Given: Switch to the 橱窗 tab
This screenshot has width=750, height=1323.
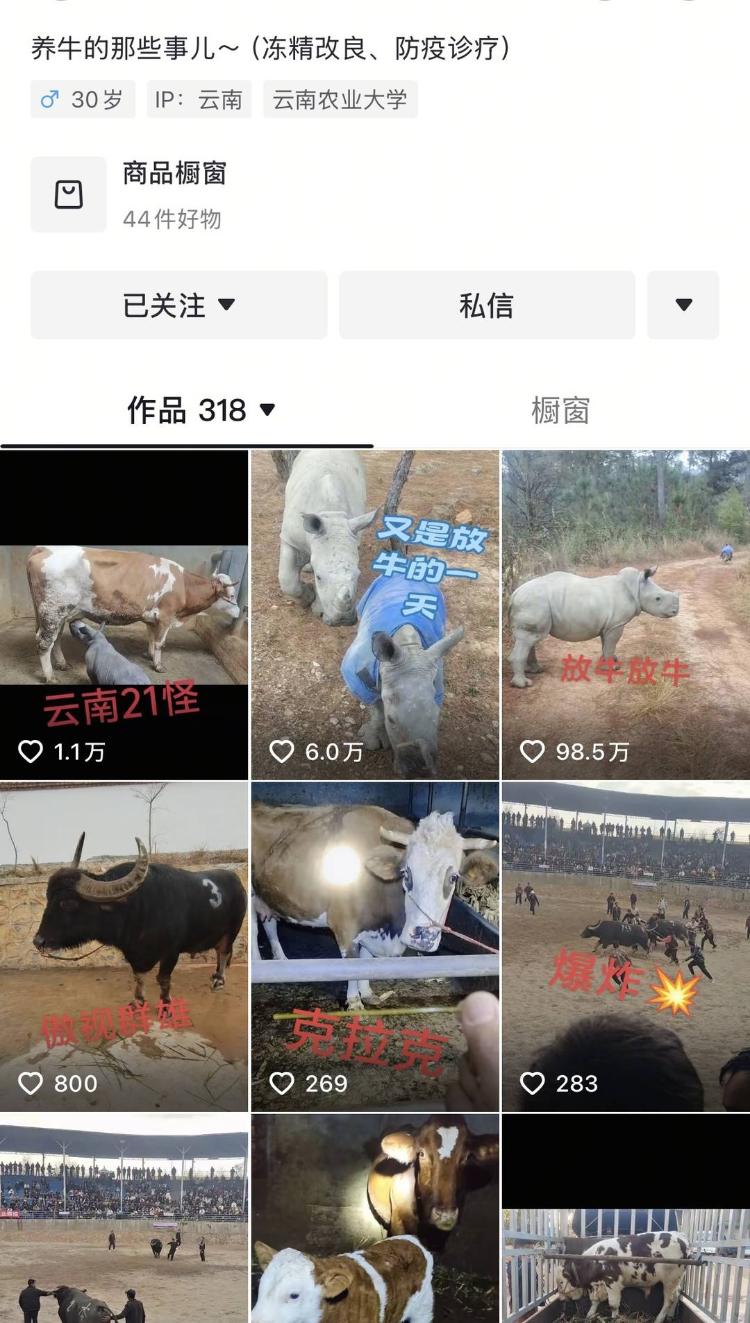Looking at the screenshot, I should click(560, 410).
